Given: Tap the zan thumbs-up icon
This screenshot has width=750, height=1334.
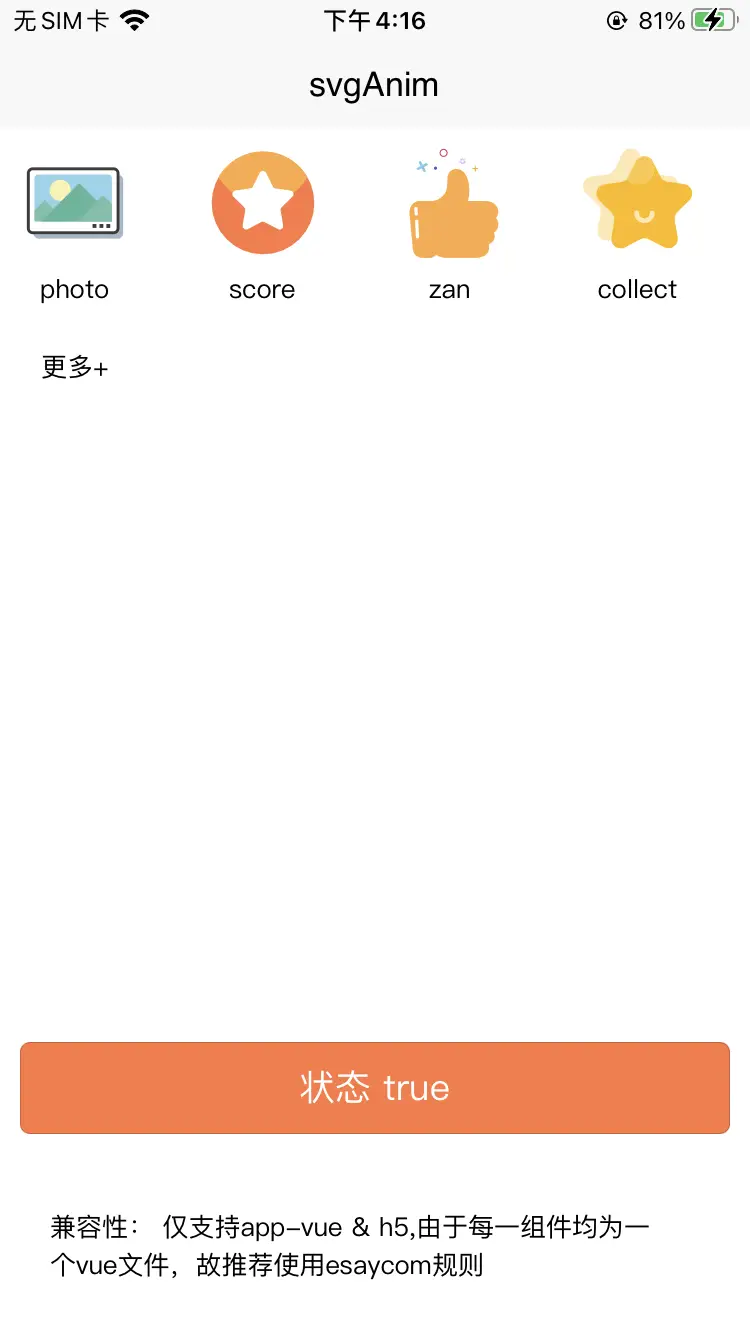Looking at the screenshot, I should (x=451, y=204).
